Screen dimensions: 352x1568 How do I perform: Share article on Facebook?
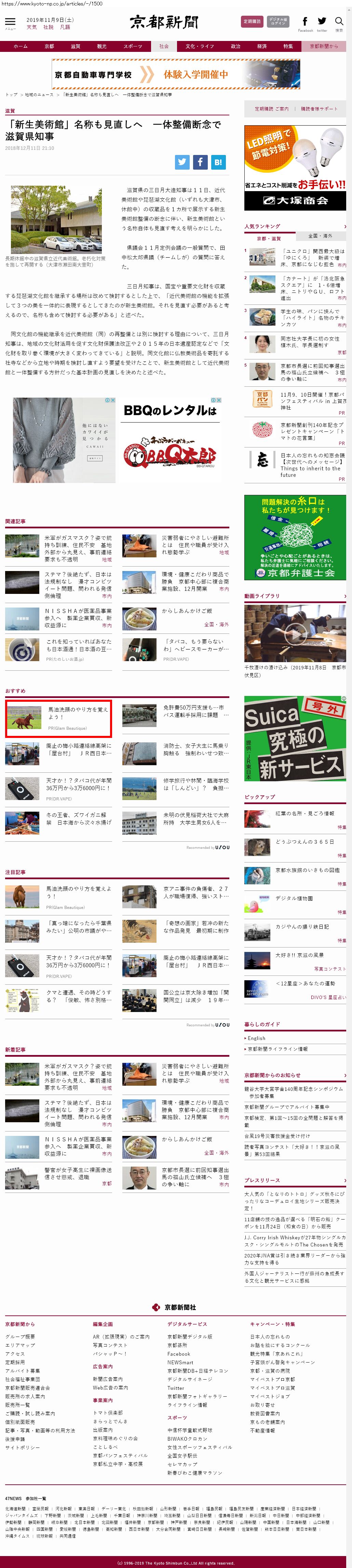200,162
